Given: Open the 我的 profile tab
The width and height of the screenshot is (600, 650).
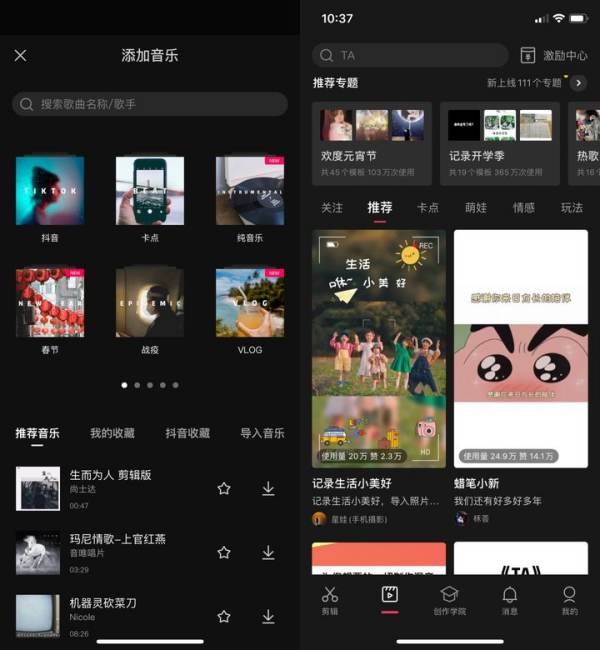Looking at the screenshot, I should 569,600.
